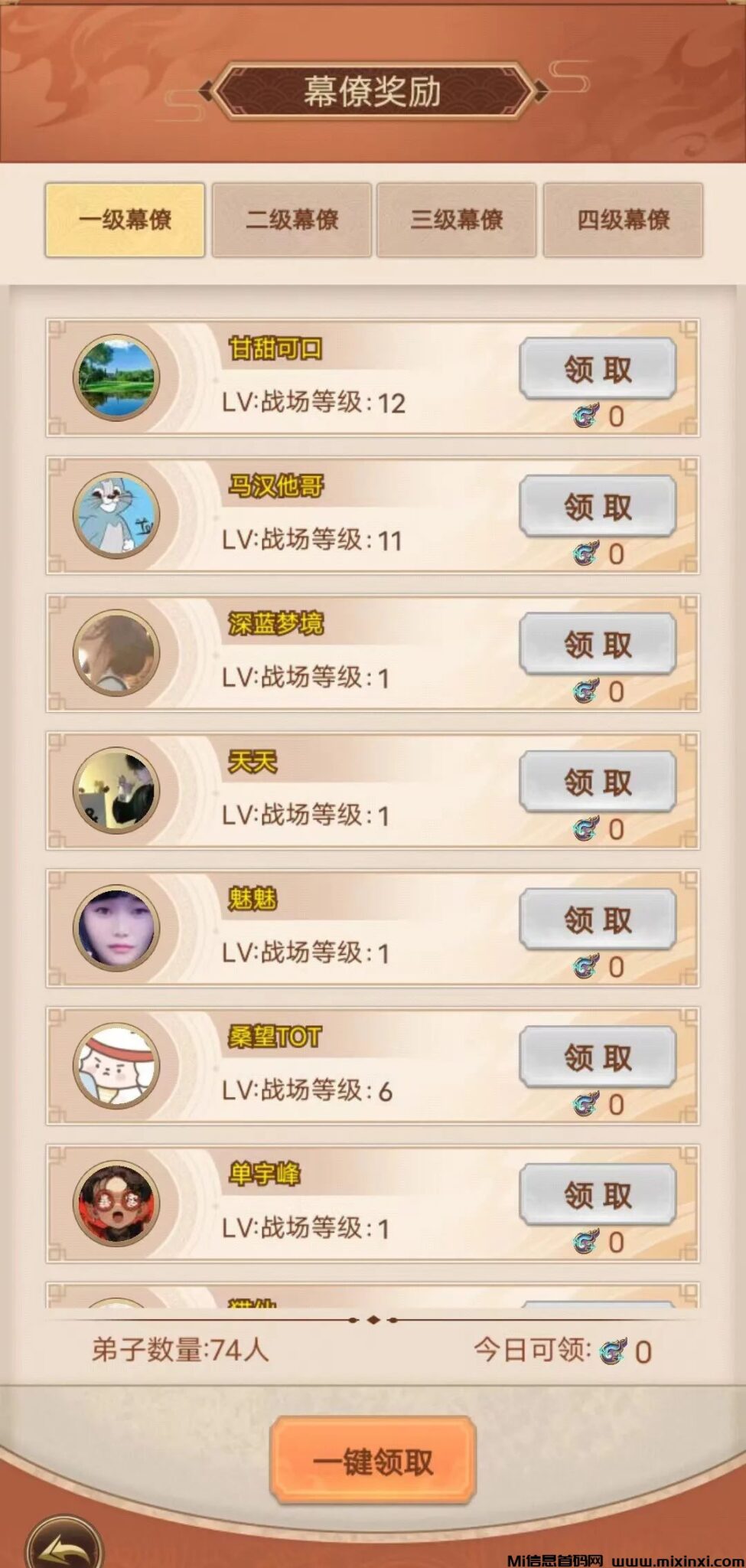Switch to the 三级幕僚 tab
The width and height of the screenshot is (746, 1568).
tap(457, 220)
